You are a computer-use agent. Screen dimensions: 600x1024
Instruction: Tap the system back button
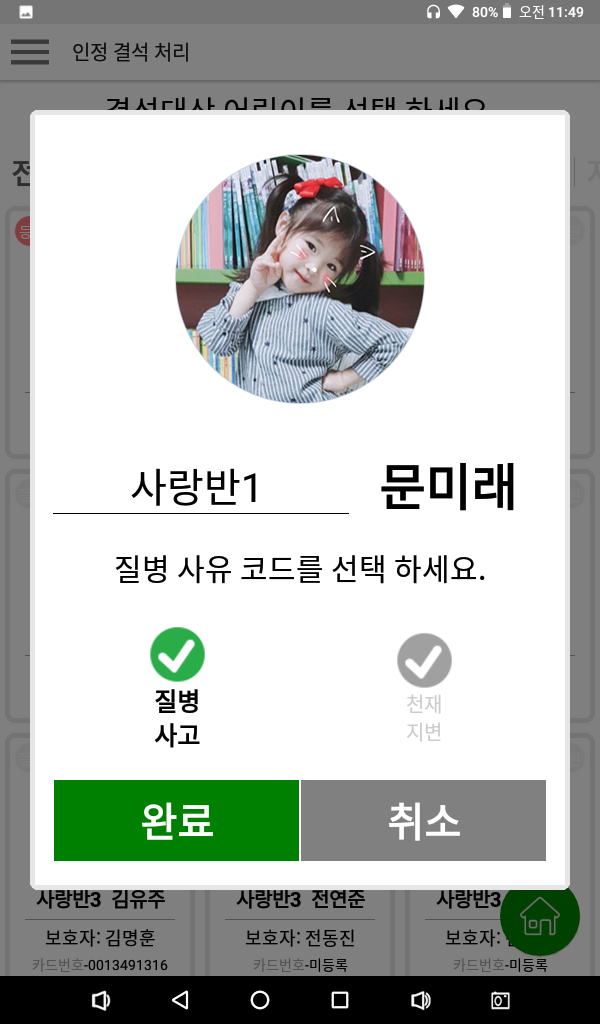pos(180,1000)
